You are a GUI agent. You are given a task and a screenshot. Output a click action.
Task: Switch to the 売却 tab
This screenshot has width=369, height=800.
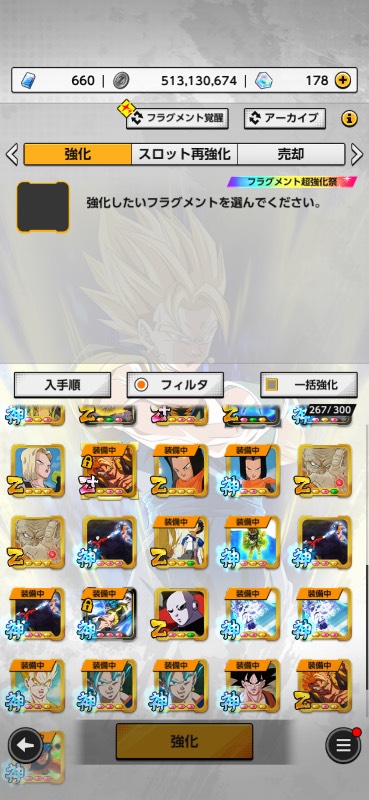tap(291, 154)
